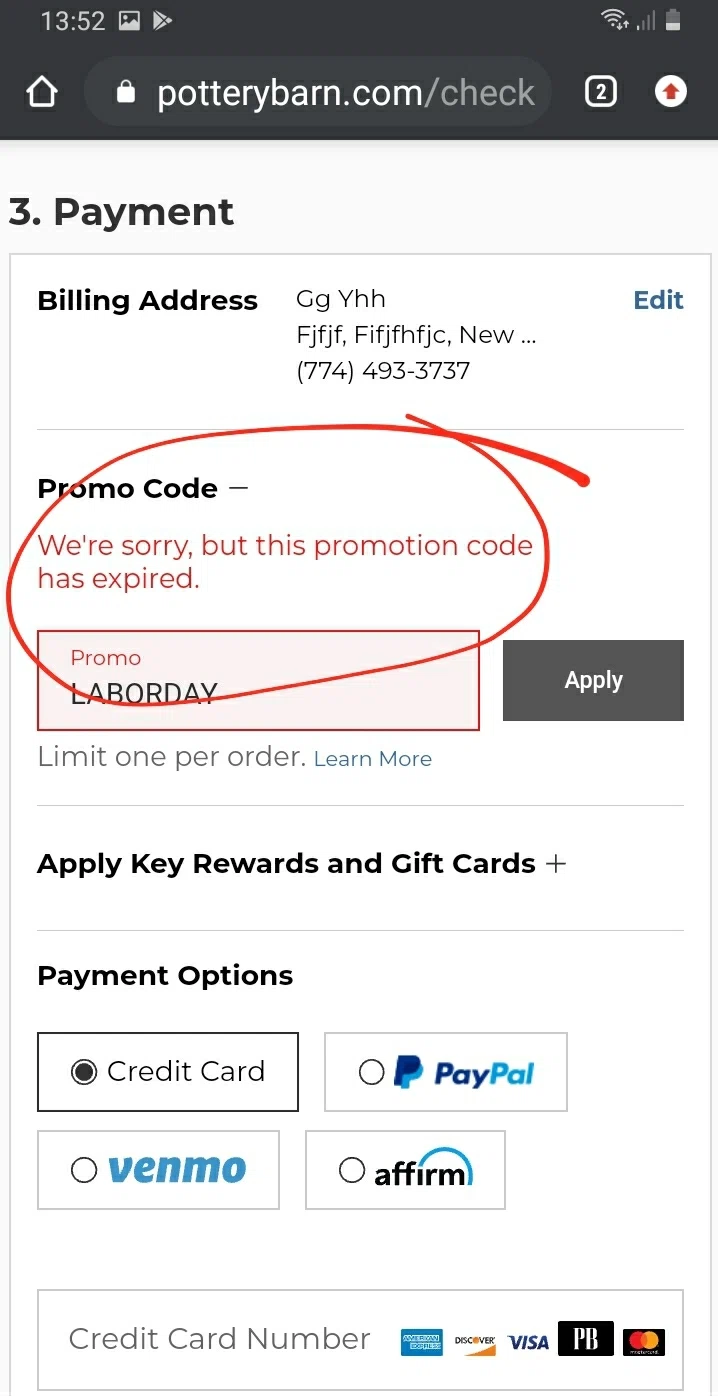Apply the LABORDAY promo code
The width and height of the screenshot is (718, 1396).
593,680
